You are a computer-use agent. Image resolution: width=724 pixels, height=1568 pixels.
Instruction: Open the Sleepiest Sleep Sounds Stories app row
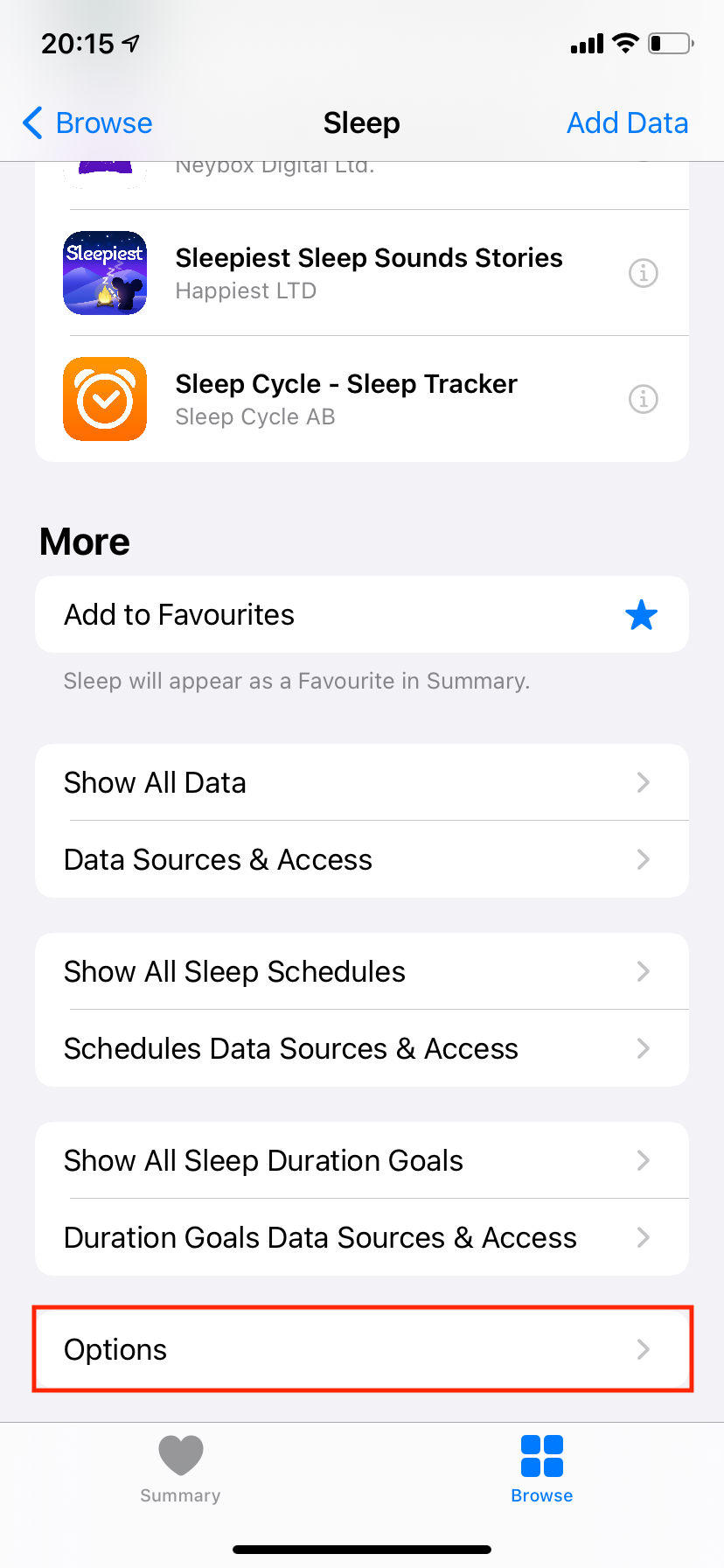click(x=367, y=273)
